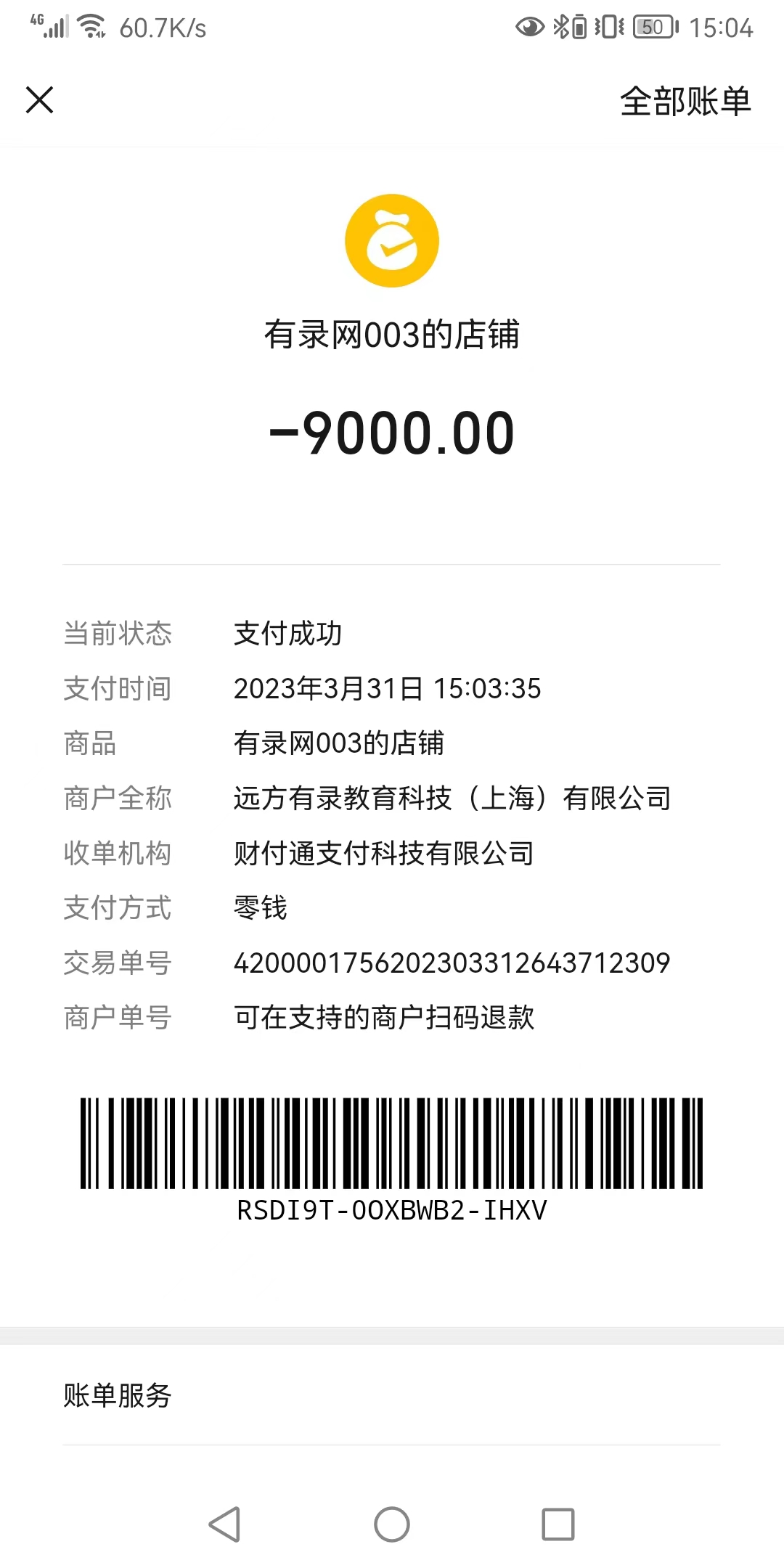Viewport: 784px width, 1568px height.
Task: Return to the phone home screen
Action: 392,1524
